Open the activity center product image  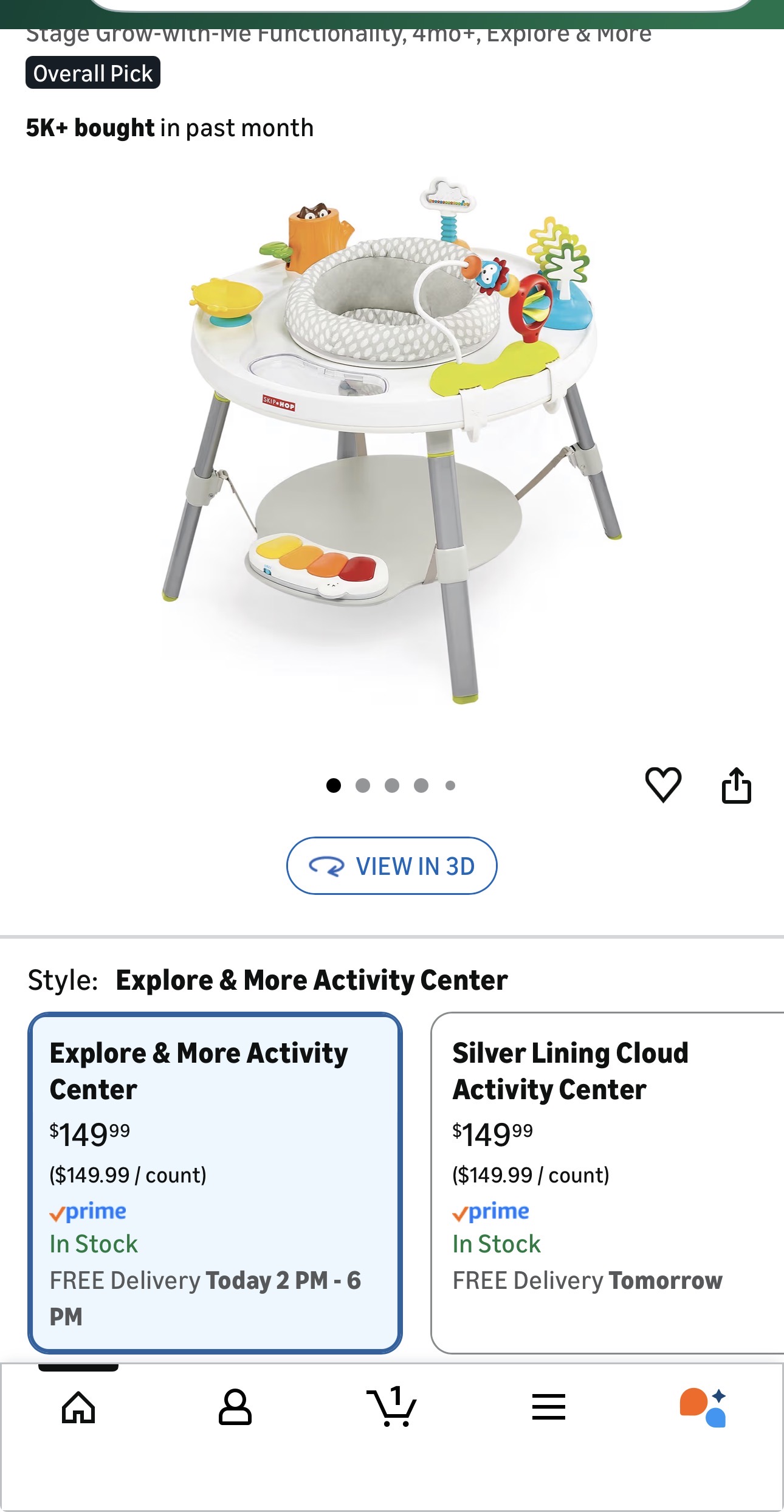[392, 438]
